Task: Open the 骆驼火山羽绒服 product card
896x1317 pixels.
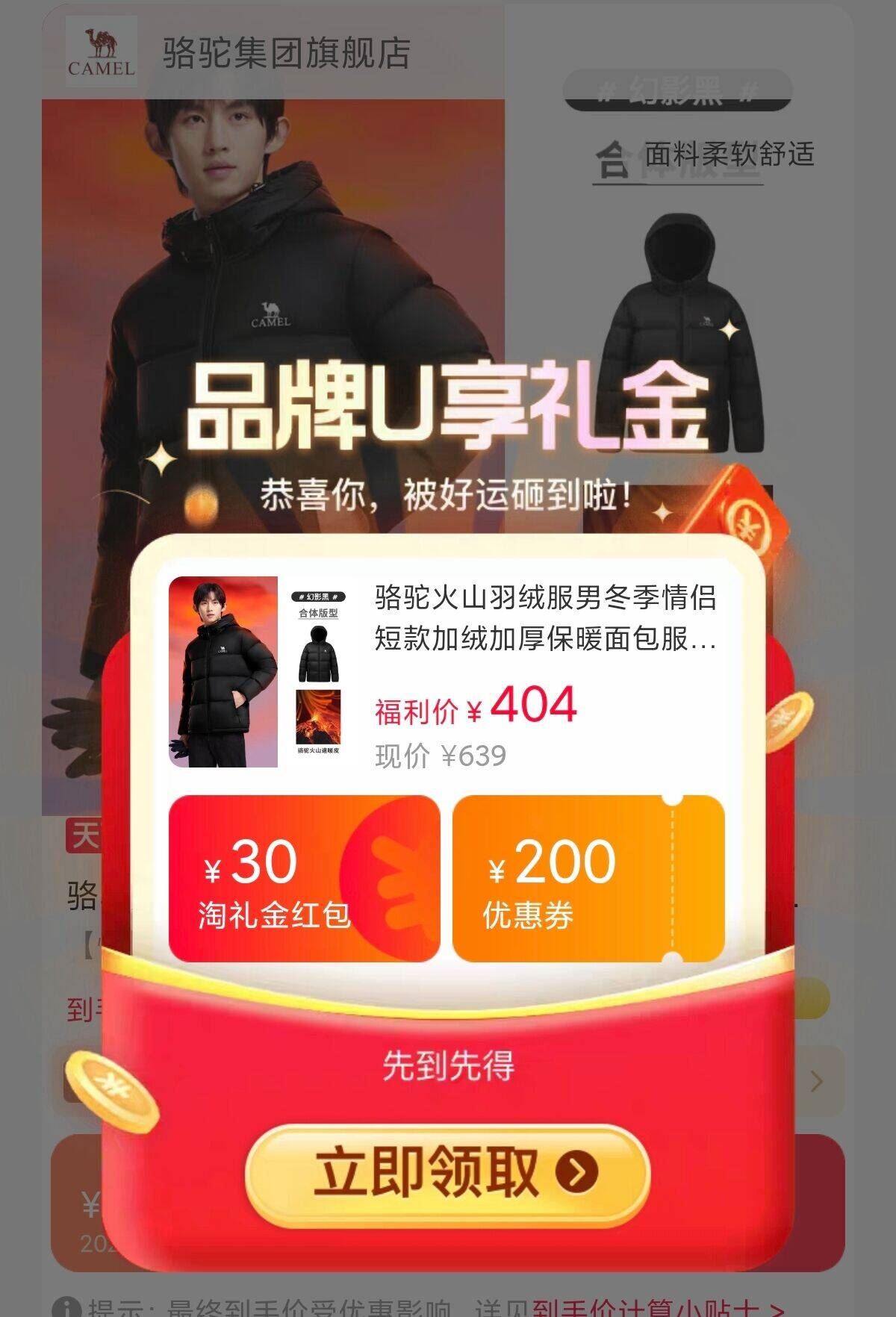Action: click(447, 672)
